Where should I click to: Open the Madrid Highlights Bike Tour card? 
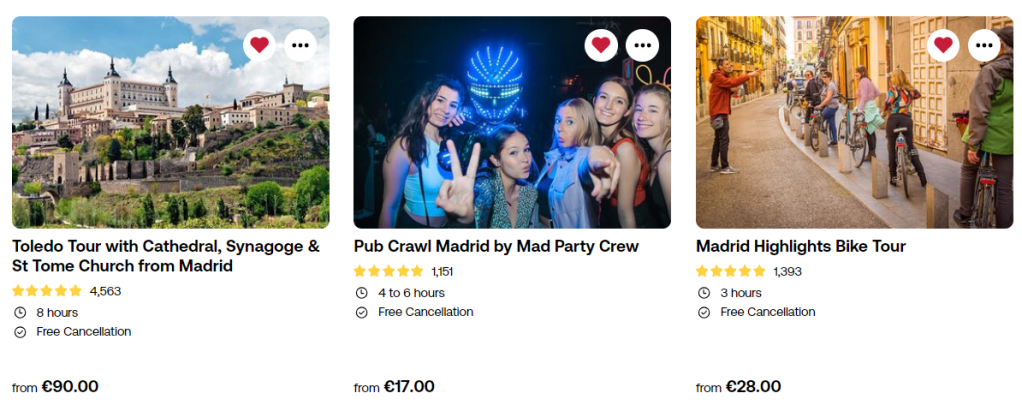801,246
